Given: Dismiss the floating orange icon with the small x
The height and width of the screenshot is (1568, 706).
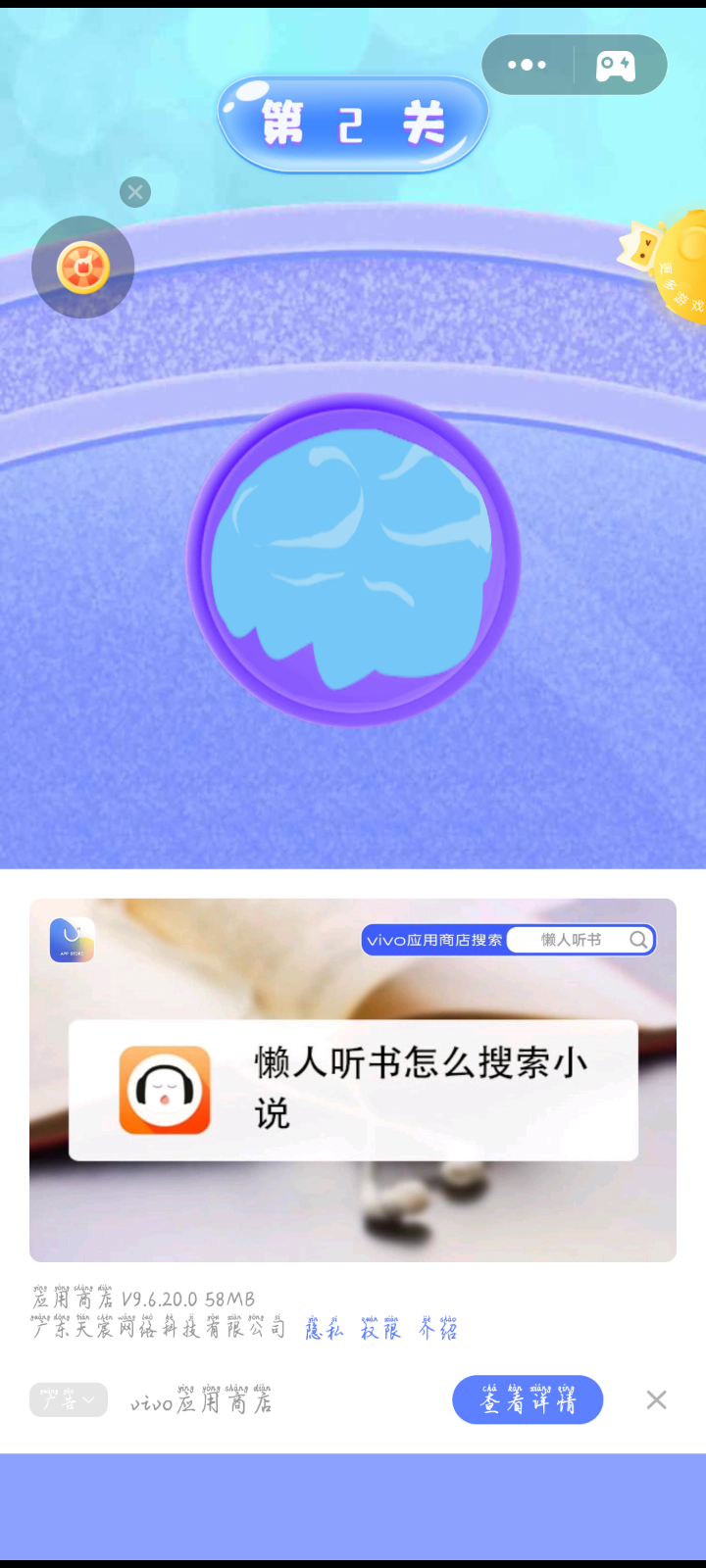Looking at the screenshot, I should click(x=135, y=192).
